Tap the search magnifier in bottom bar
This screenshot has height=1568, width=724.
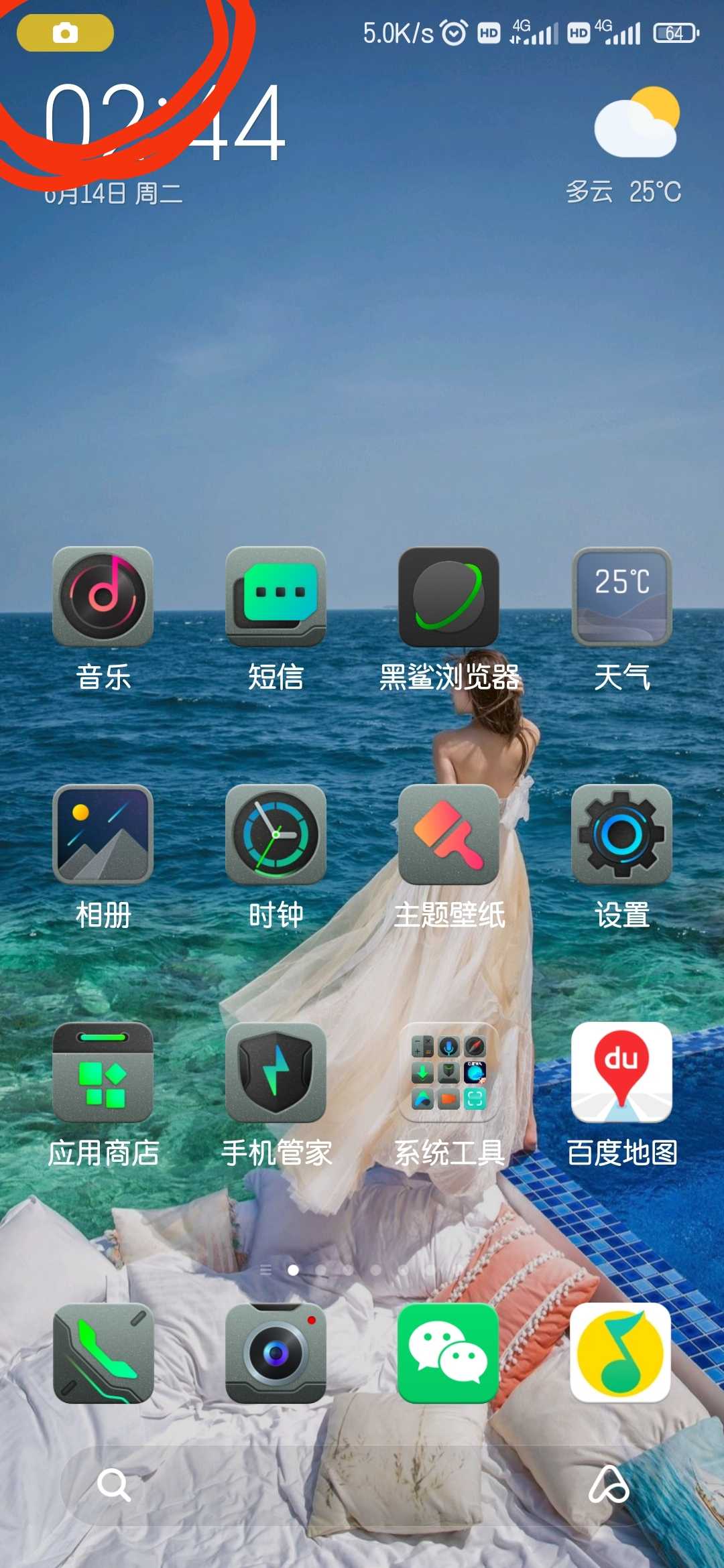(x=113, y=1485)
